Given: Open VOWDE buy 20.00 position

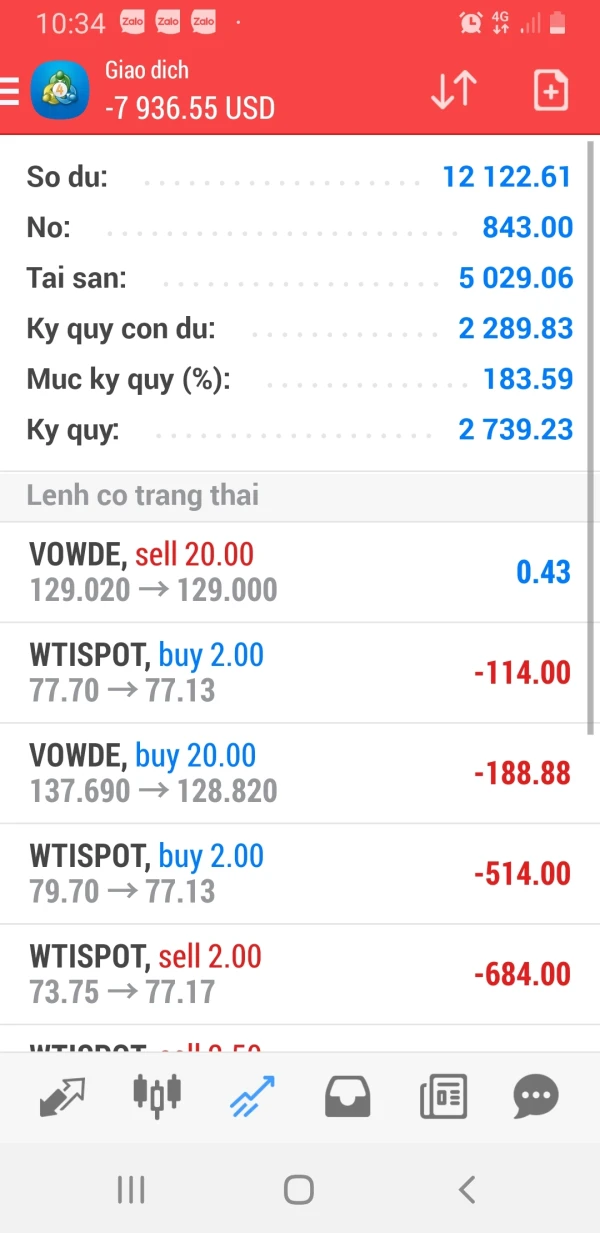Looking at the screenshot, I should (298, 773).
